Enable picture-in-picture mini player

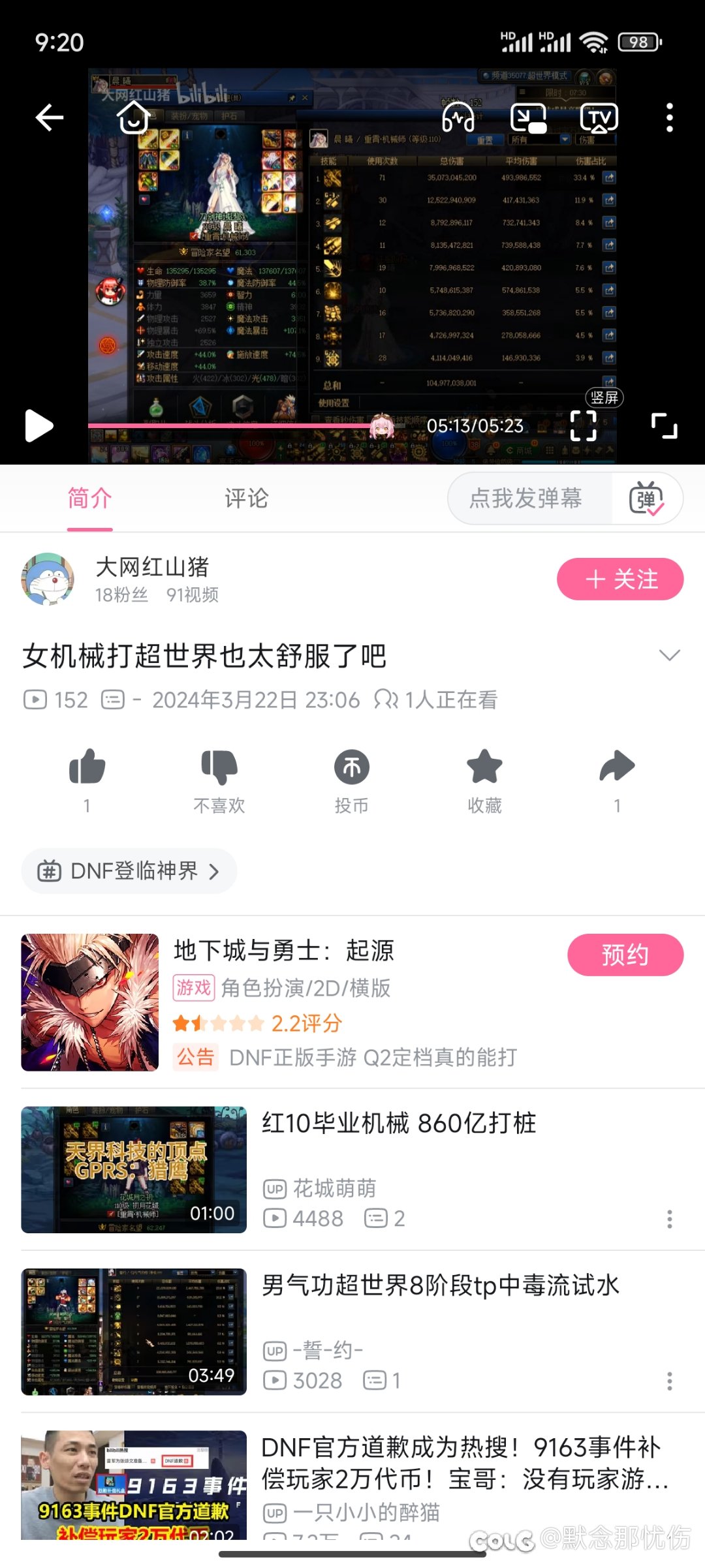(528, 117)
